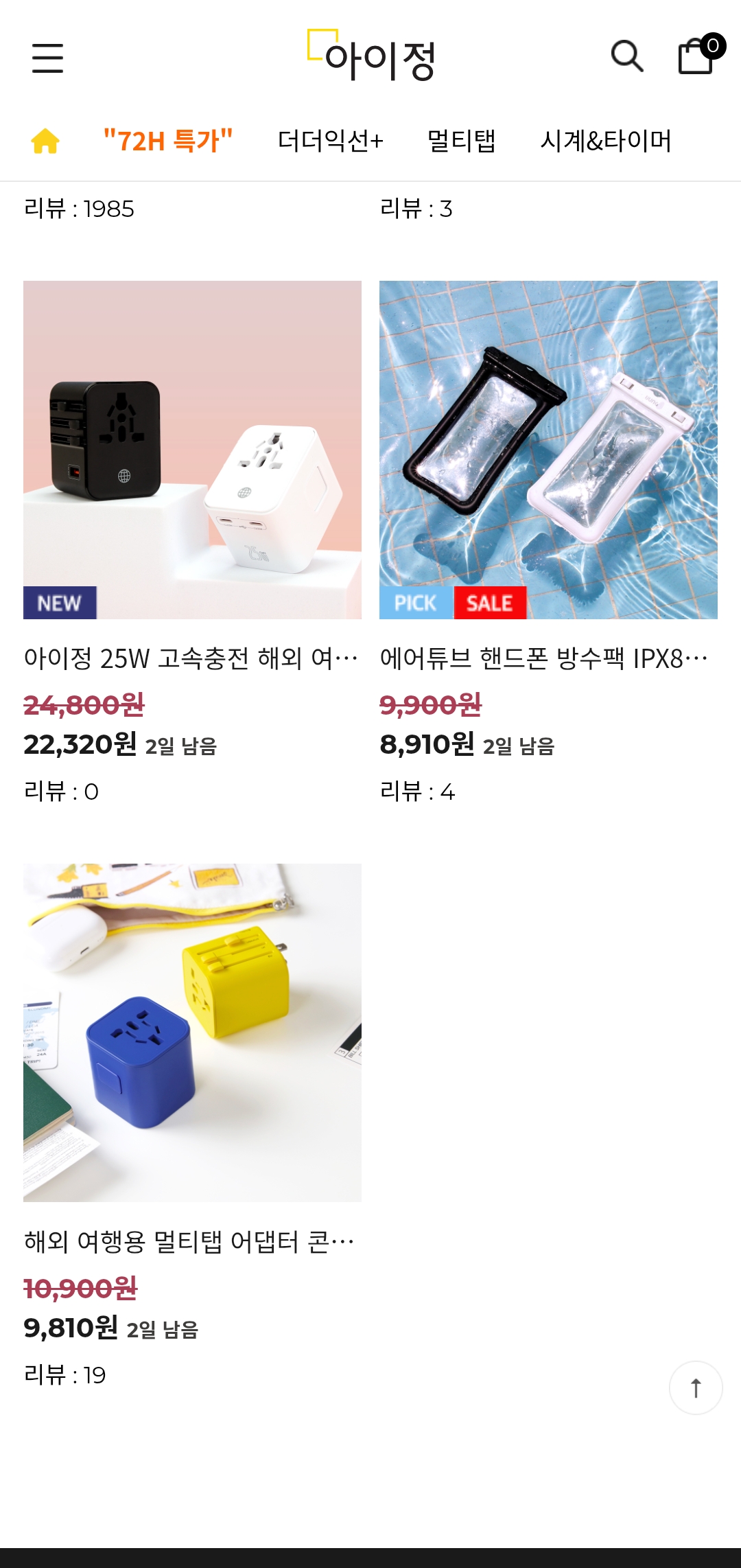Switch to the 시계&타이머 tab

coord(605,141)
